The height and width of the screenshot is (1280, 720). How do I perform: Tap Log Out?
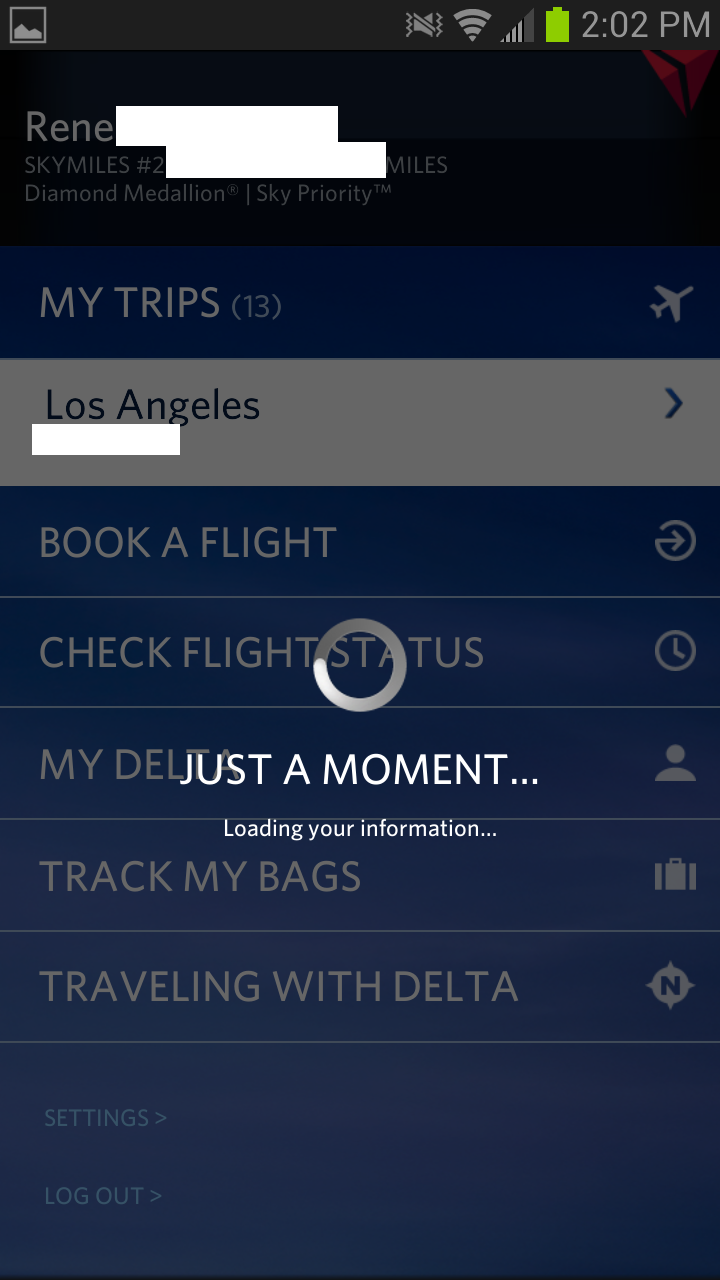(x=102, y=1196)
